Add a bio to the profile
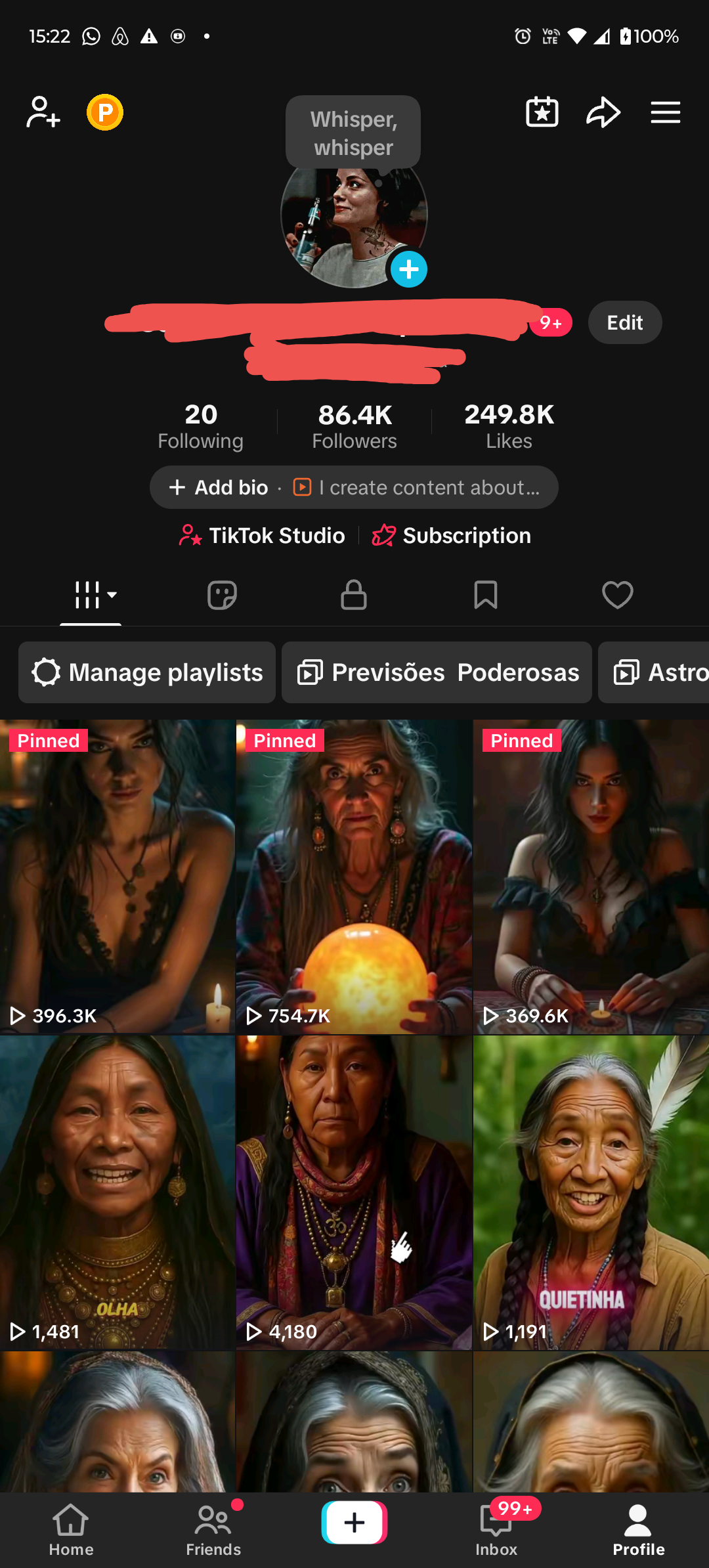The width and height of the screenshot is (709, 1568). (220, 487)
